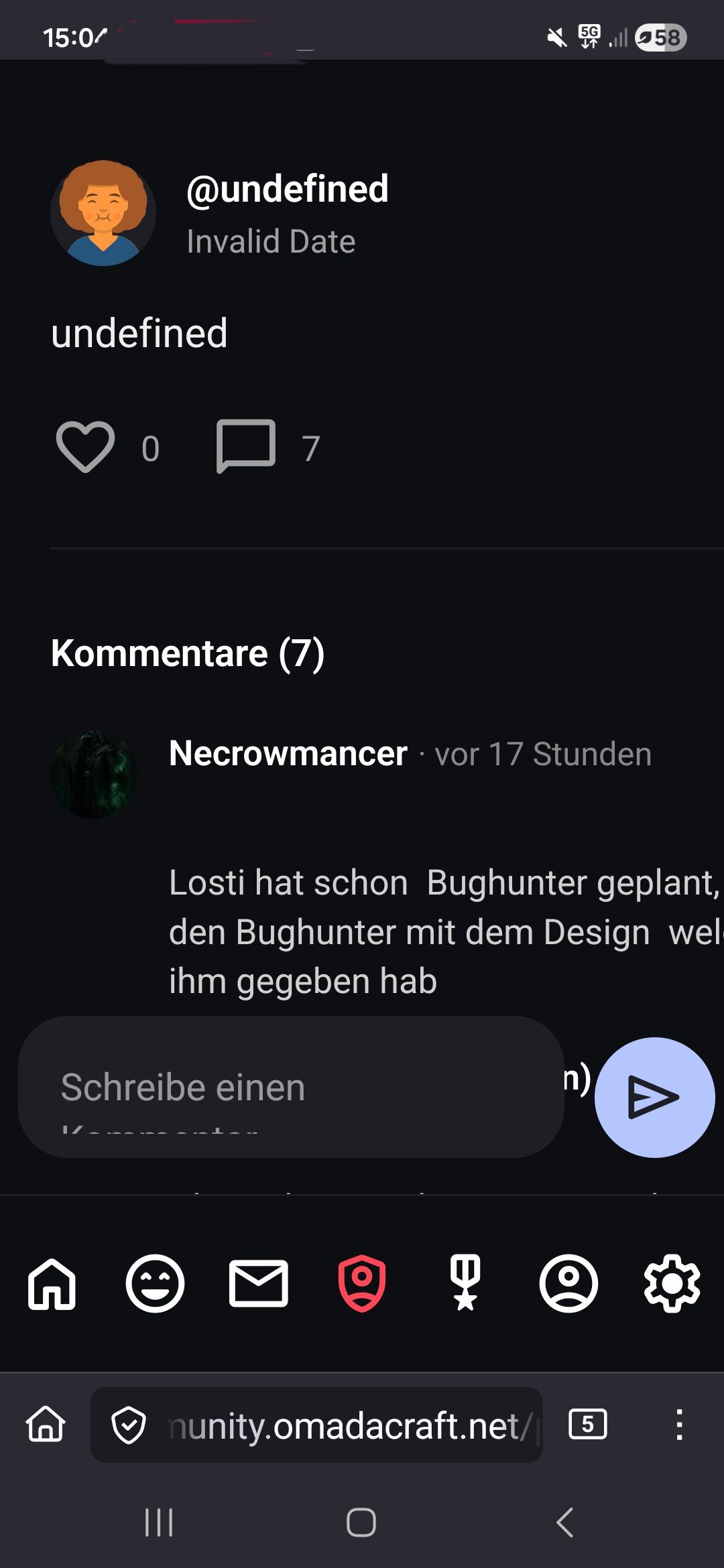The width and height of the screenshot is (724, 1568).
Task: Open the smiley face tab
Action: point(155,1283)
